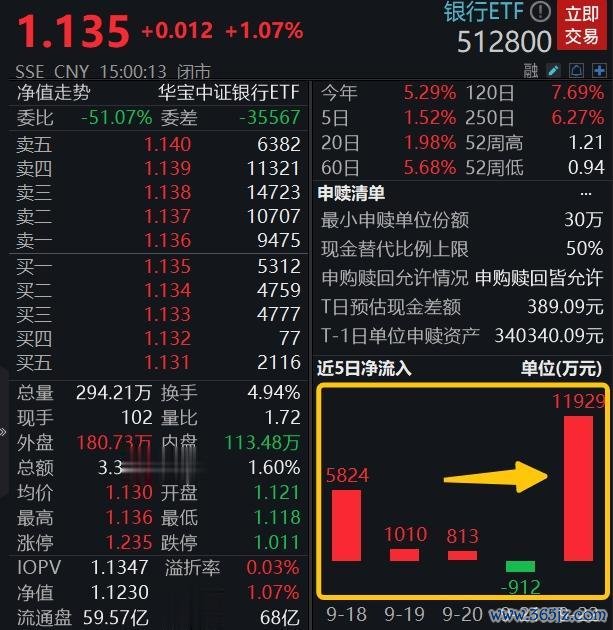Add stock via the plus icon
This screenshot has width=613, height=630.
click(x=600, y=71)
